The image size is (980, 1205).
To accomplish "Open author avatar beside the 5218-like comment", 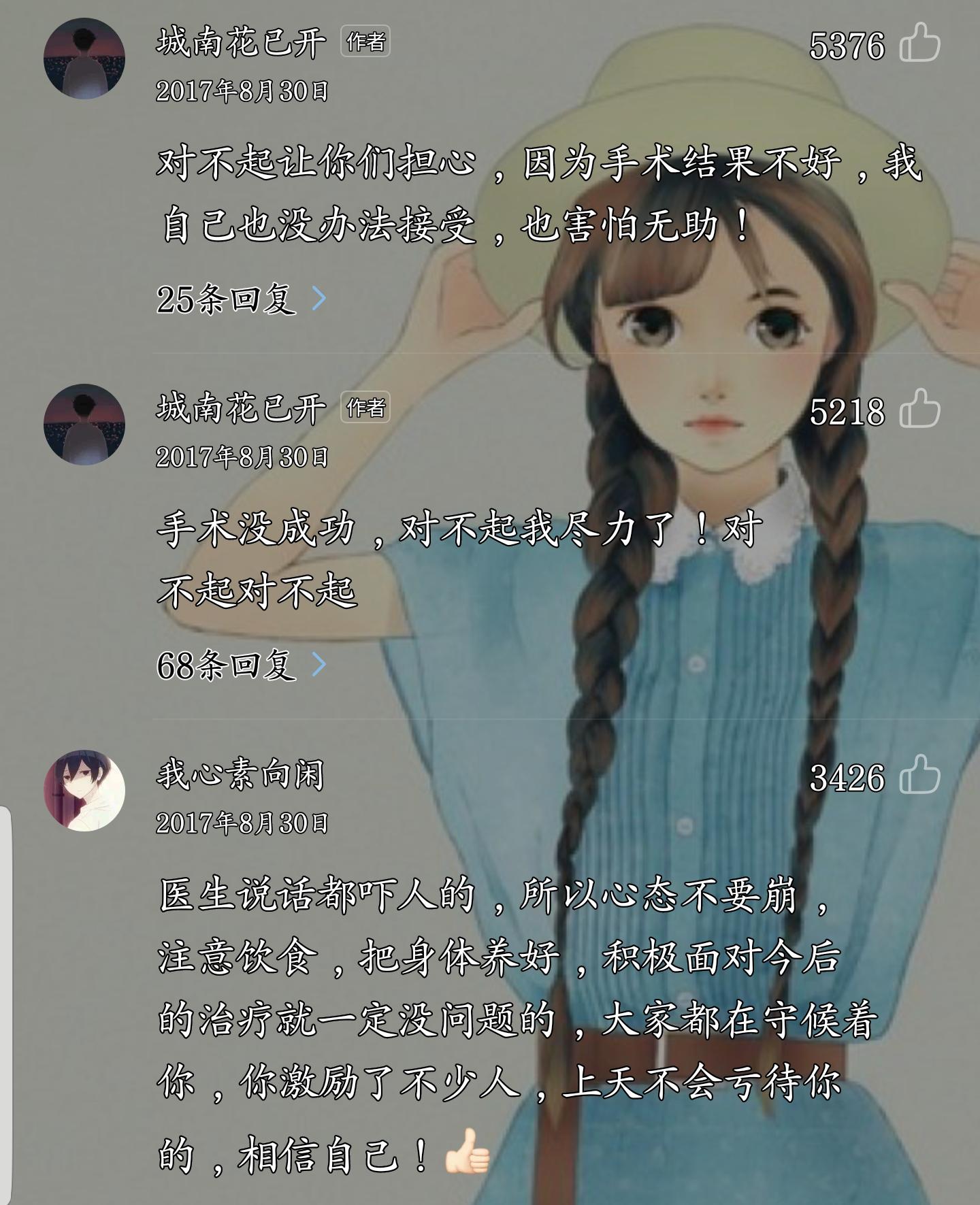I will tap(84, 425).
